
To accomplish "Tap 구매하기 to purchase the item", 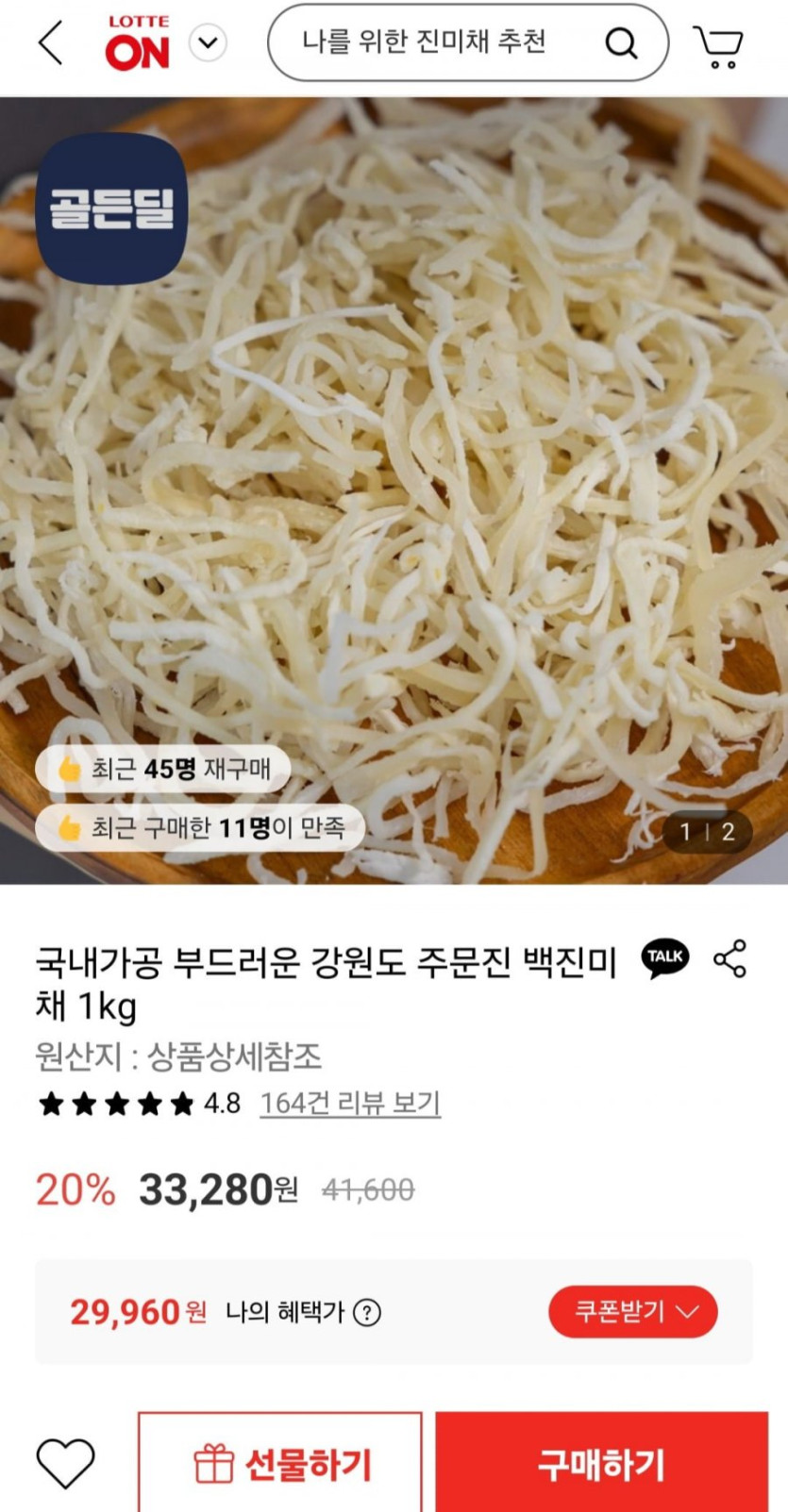I will 601,1463.
